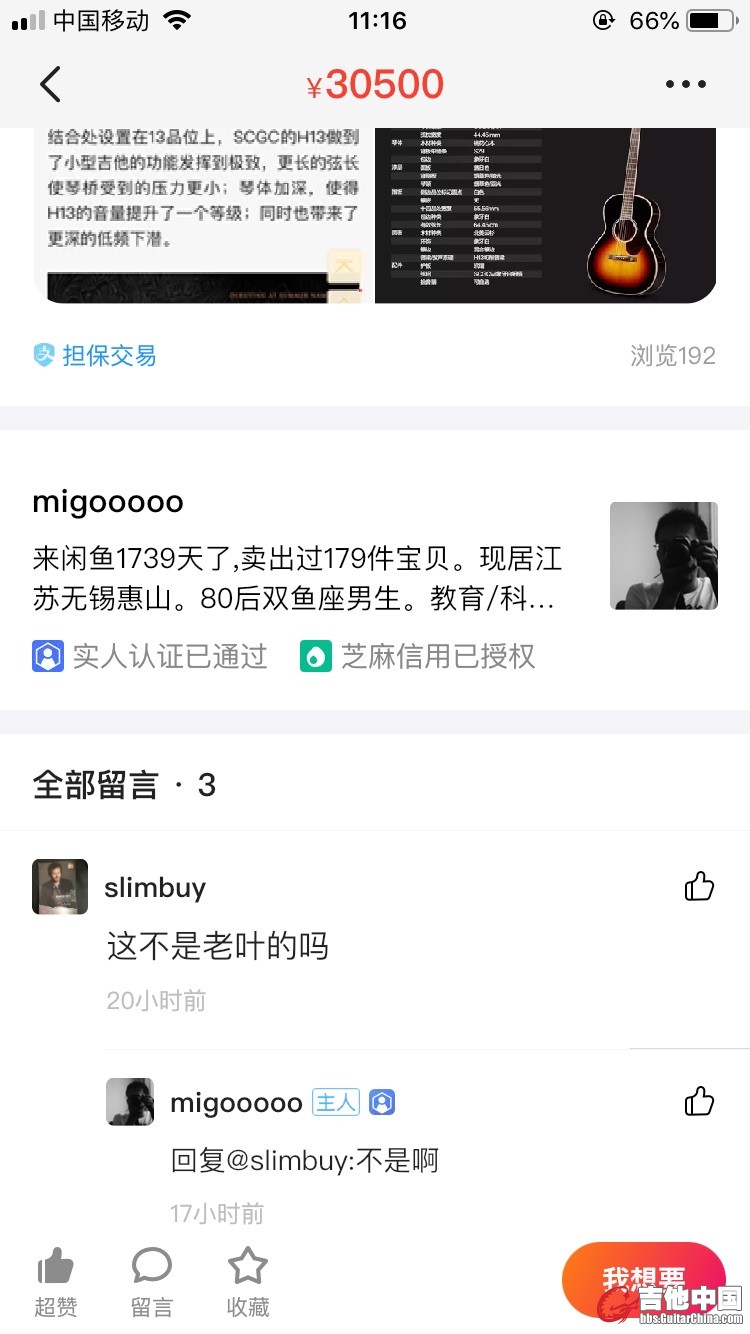Open slimbuy's profile from the avatar
750x1334 pixels.
click(60, 887)
